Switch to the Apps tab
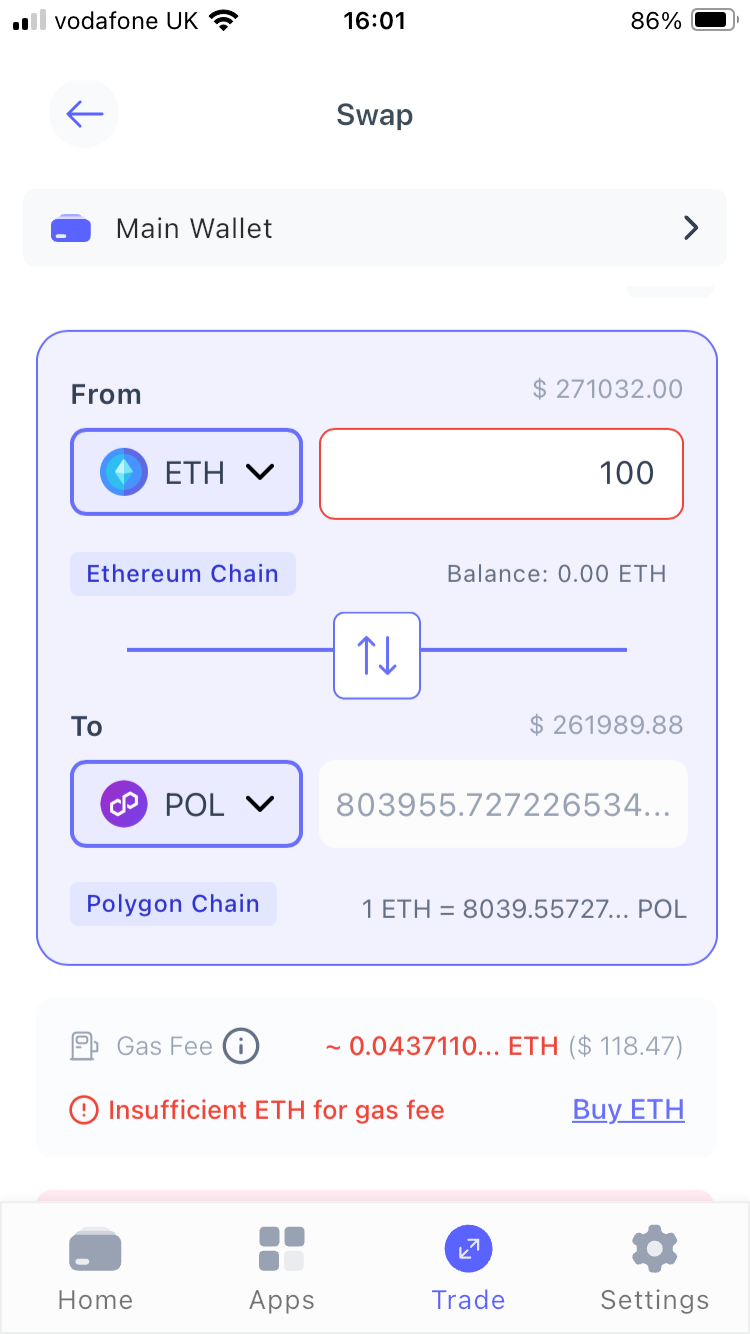750x1334 pixels. tap(281, 1269)
